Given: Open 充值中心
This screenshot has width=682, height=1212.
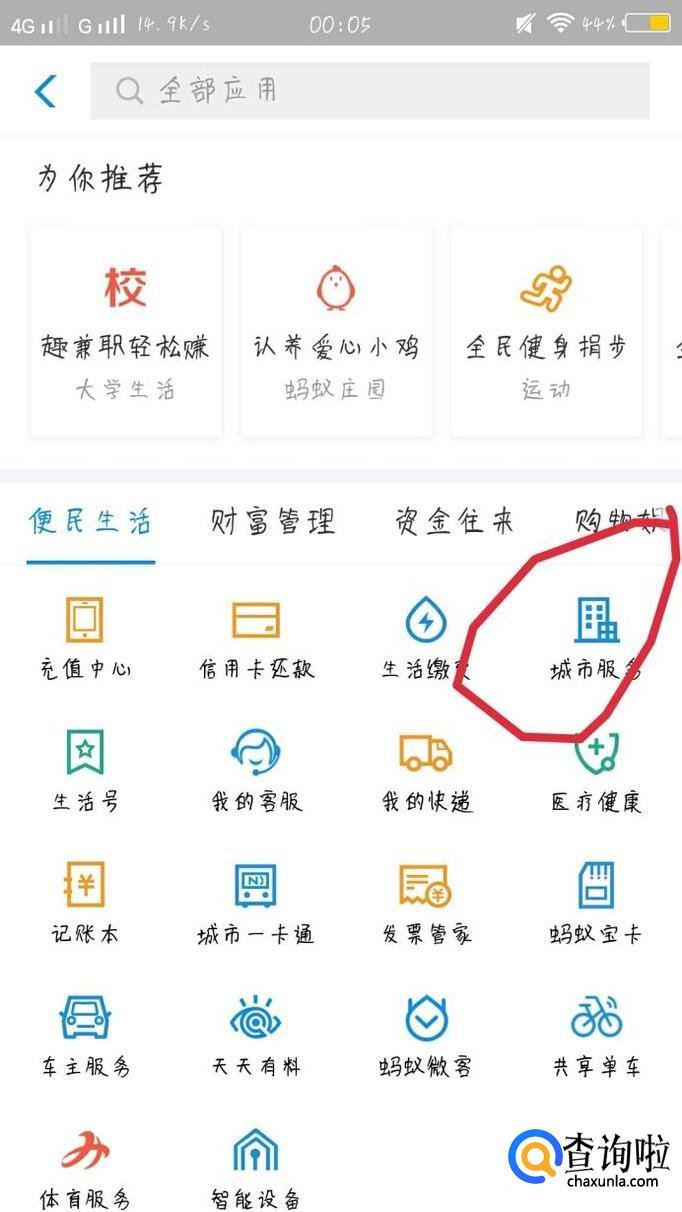Looking at the screenshot, I should click(85, 638).
